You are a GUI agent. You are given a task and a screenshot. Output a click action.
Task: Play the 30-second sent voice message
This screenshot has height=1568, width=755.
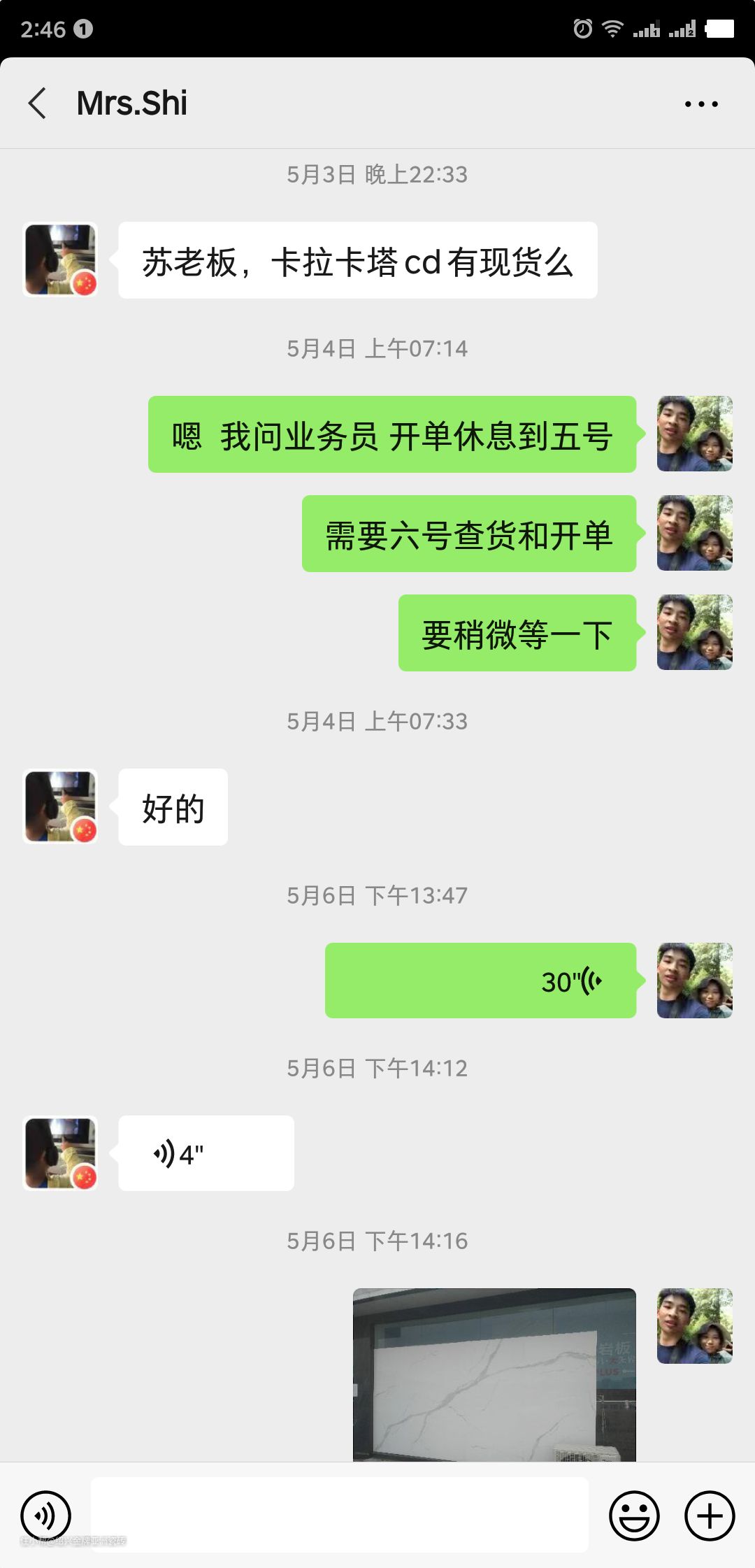click(x=480, y=981)
